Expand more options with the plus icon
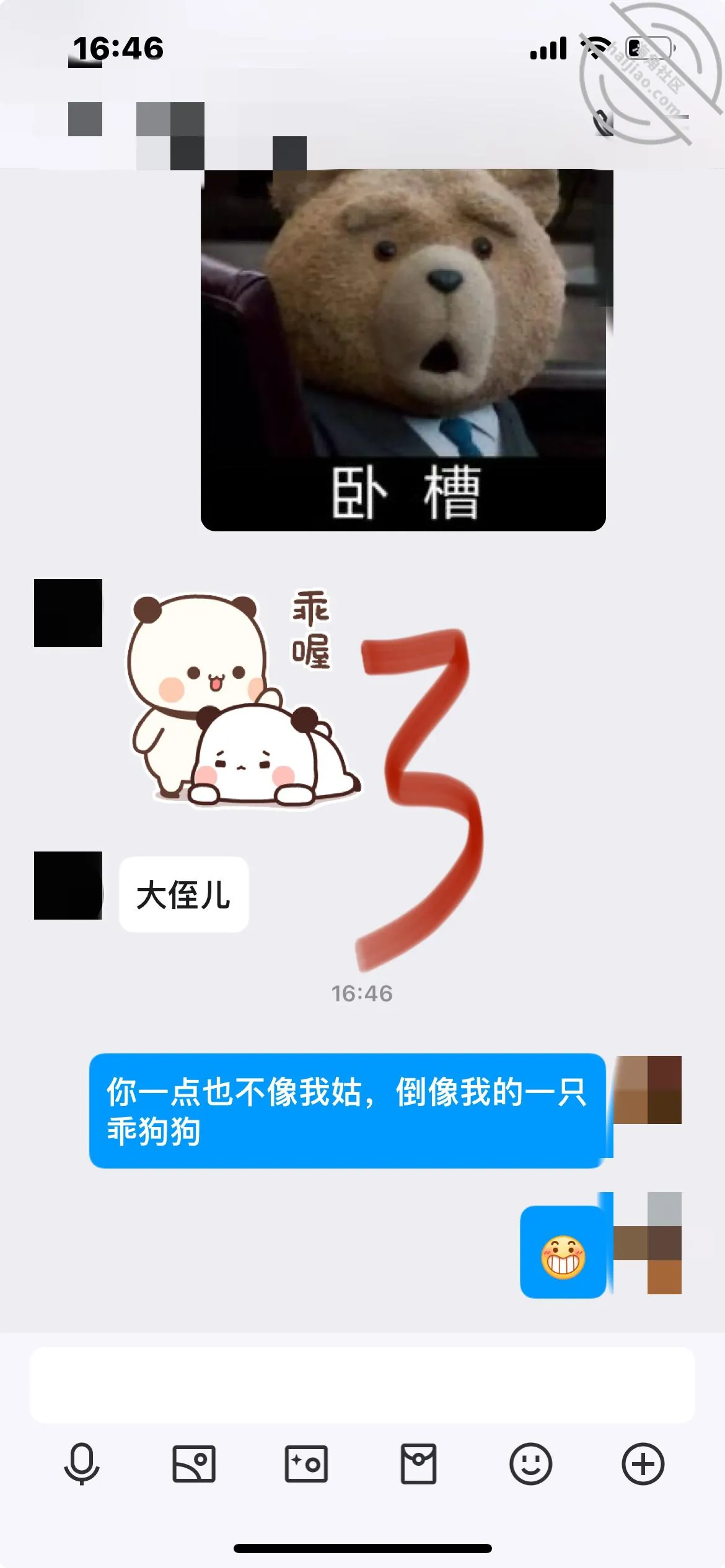Image resolution: width=725 pixels, height=1568 pixels. 643,1464
